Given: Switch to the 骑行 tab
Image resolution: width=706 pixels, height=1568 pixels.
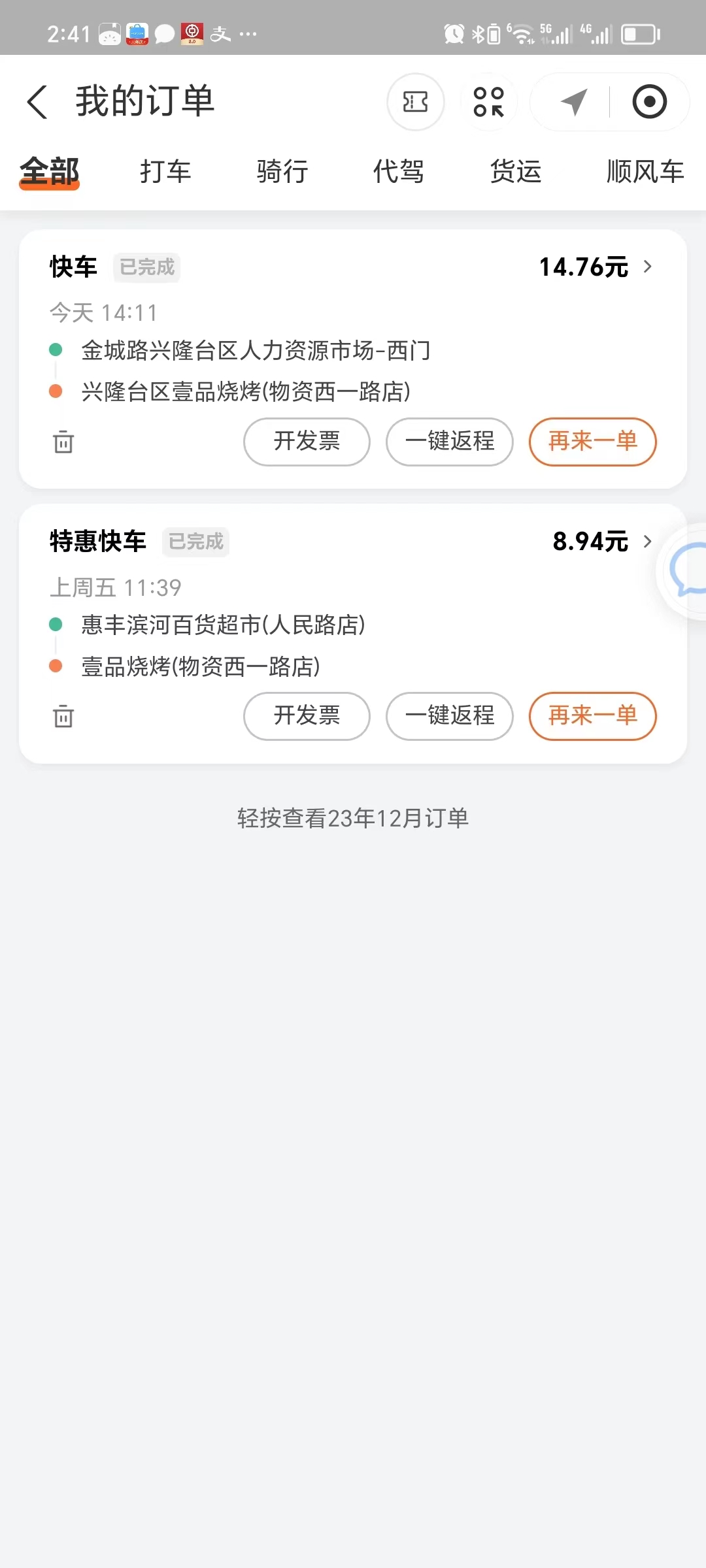Looking at the screenshot, I should (282, 172).
